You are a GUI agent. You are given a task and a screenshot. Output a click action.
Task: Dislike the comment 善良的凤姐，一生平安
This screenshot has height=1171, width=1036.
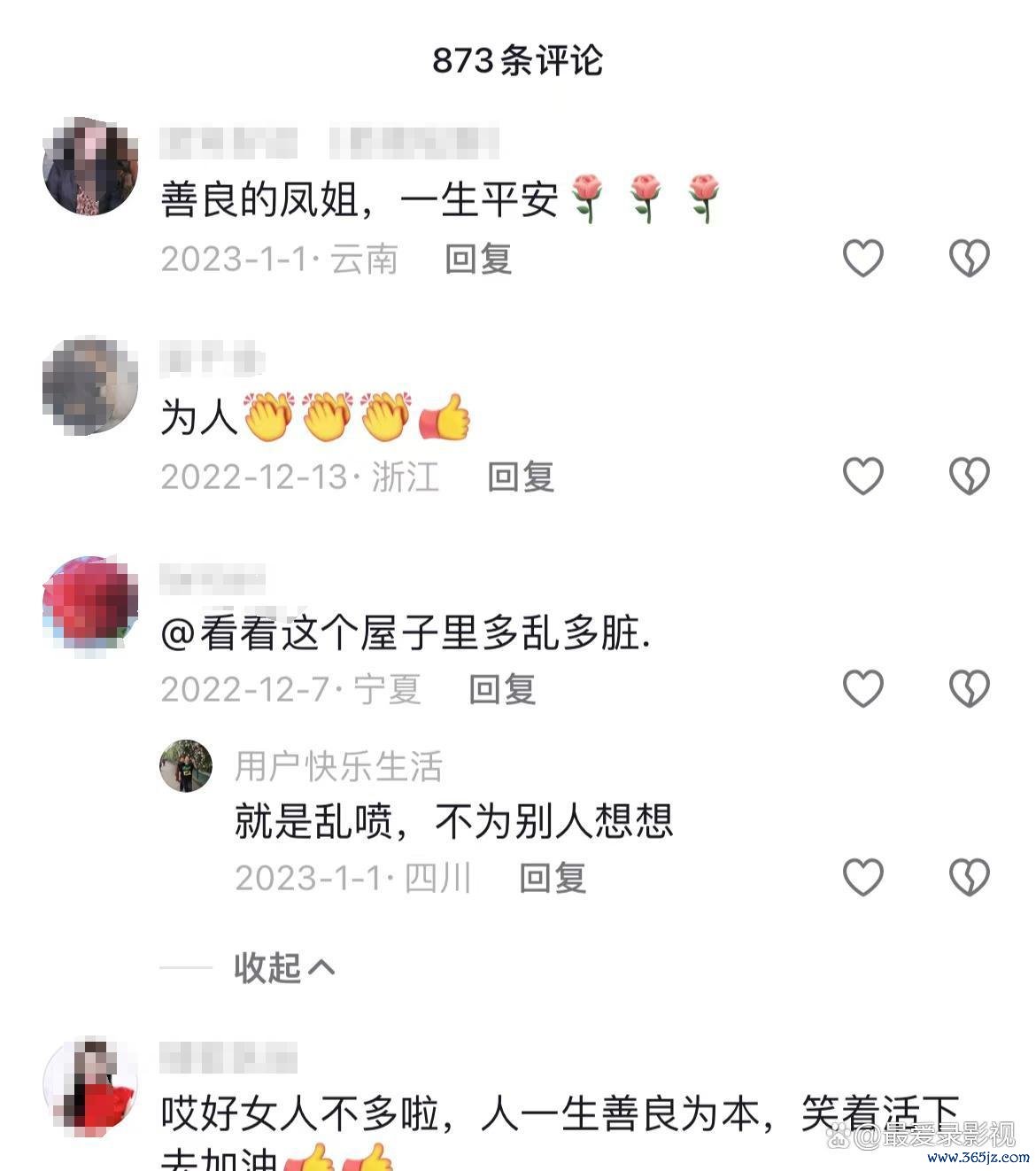tap(969, 259)
